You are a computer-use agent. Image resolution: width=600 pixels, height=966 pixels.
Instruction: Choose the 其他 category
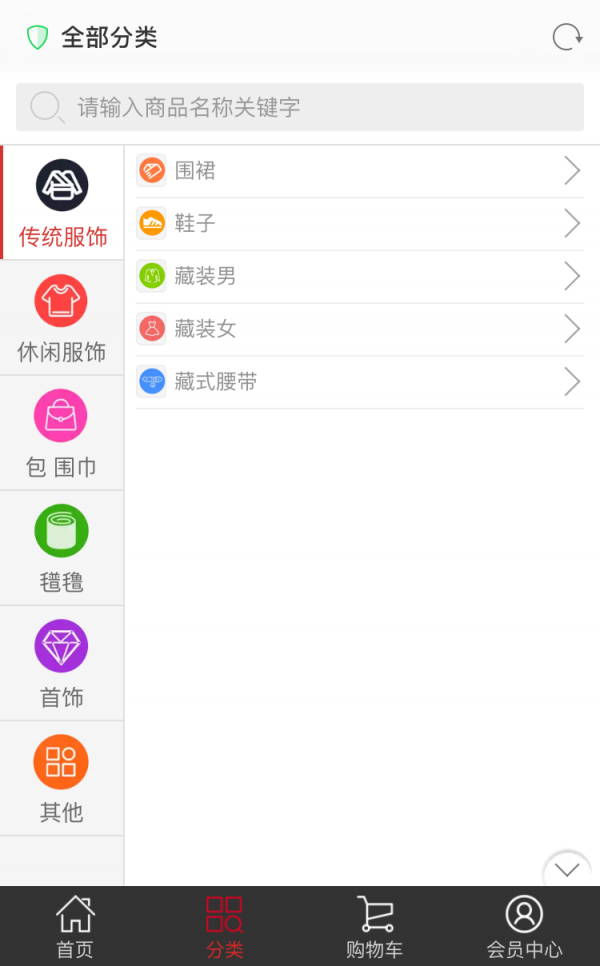click(62, 778)
